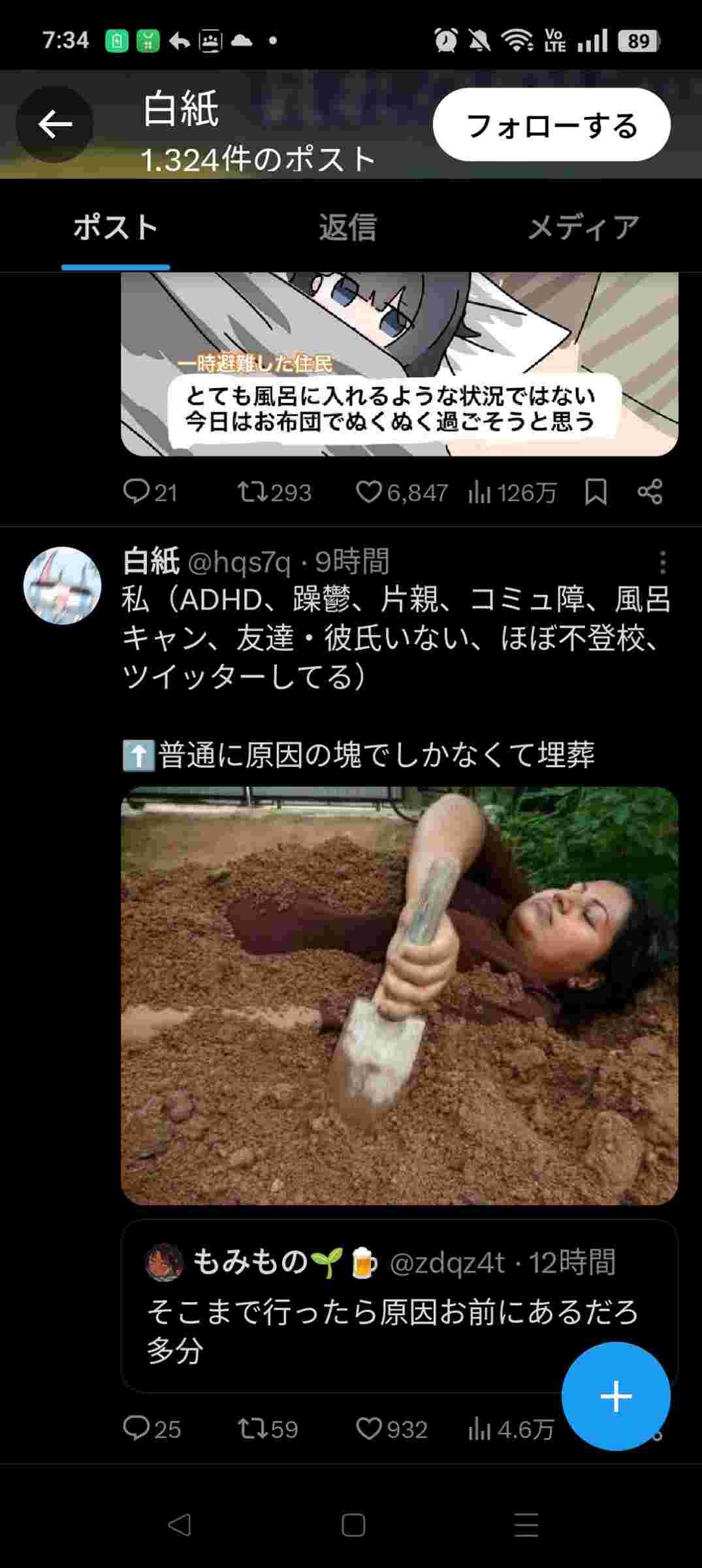Follow 白紙 with フォローする button

pyautogui.click(x=551, y=125)
